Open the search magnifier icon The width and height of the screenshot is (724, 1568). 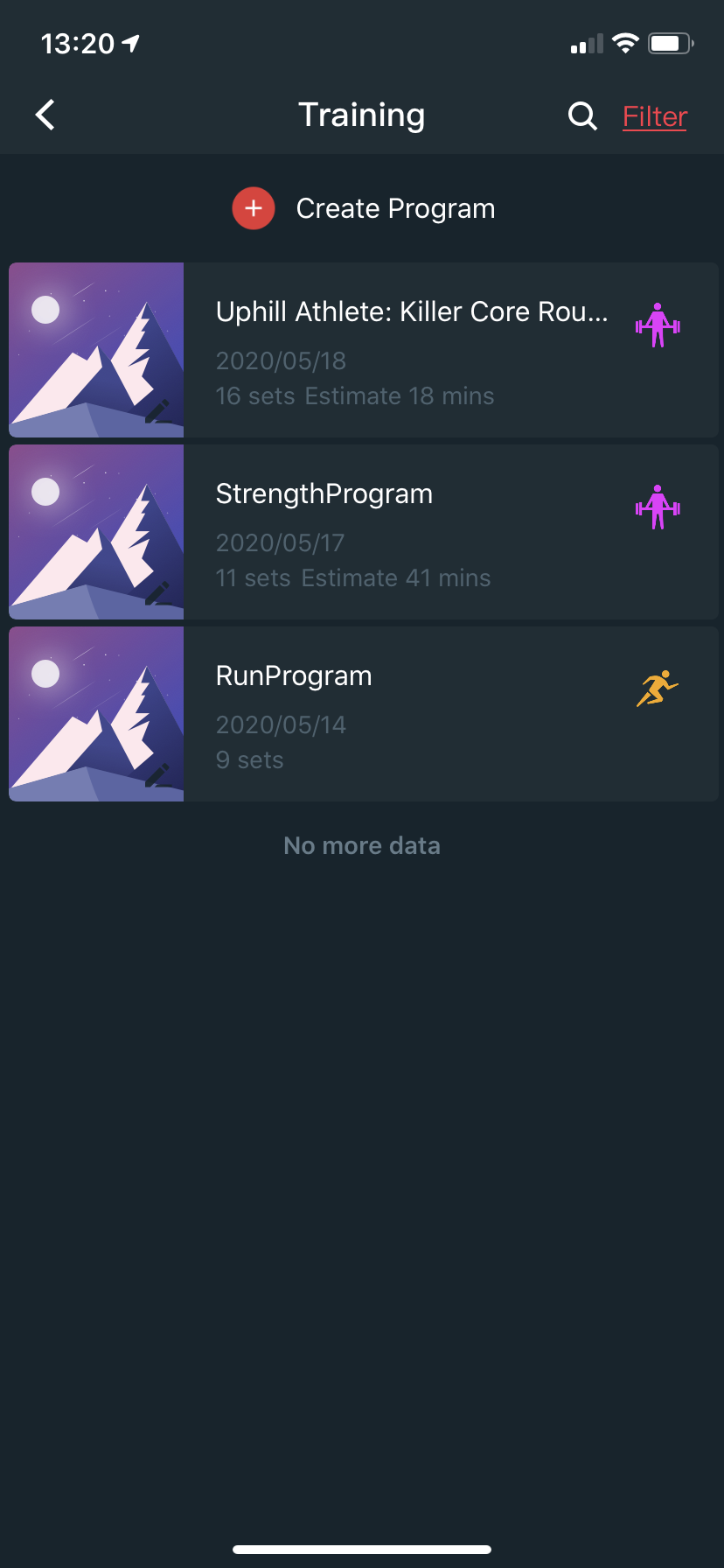pyautogui.click(x=582, y=115)
